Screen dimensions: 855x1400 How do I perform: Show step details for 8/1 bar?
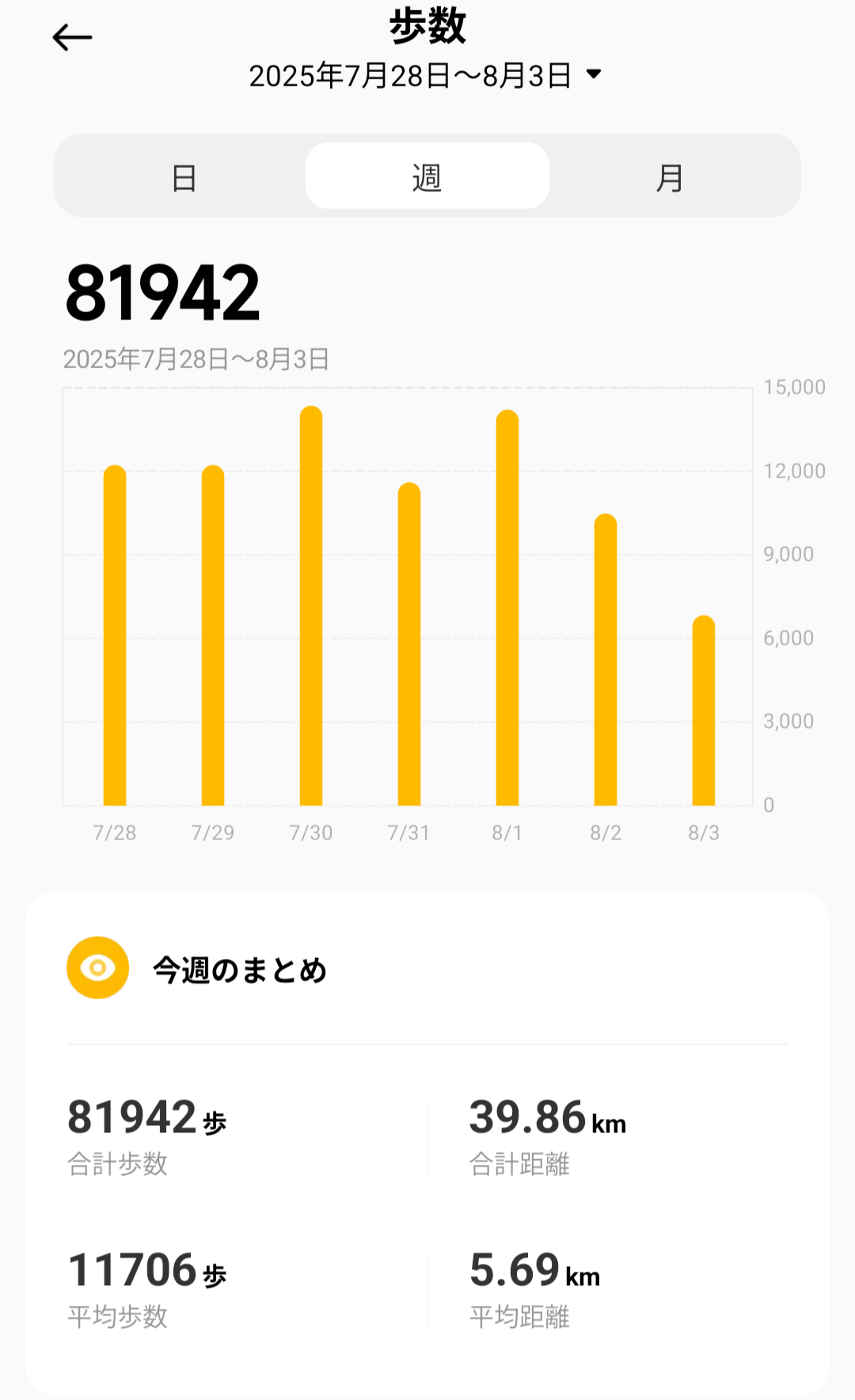point(507,608)
